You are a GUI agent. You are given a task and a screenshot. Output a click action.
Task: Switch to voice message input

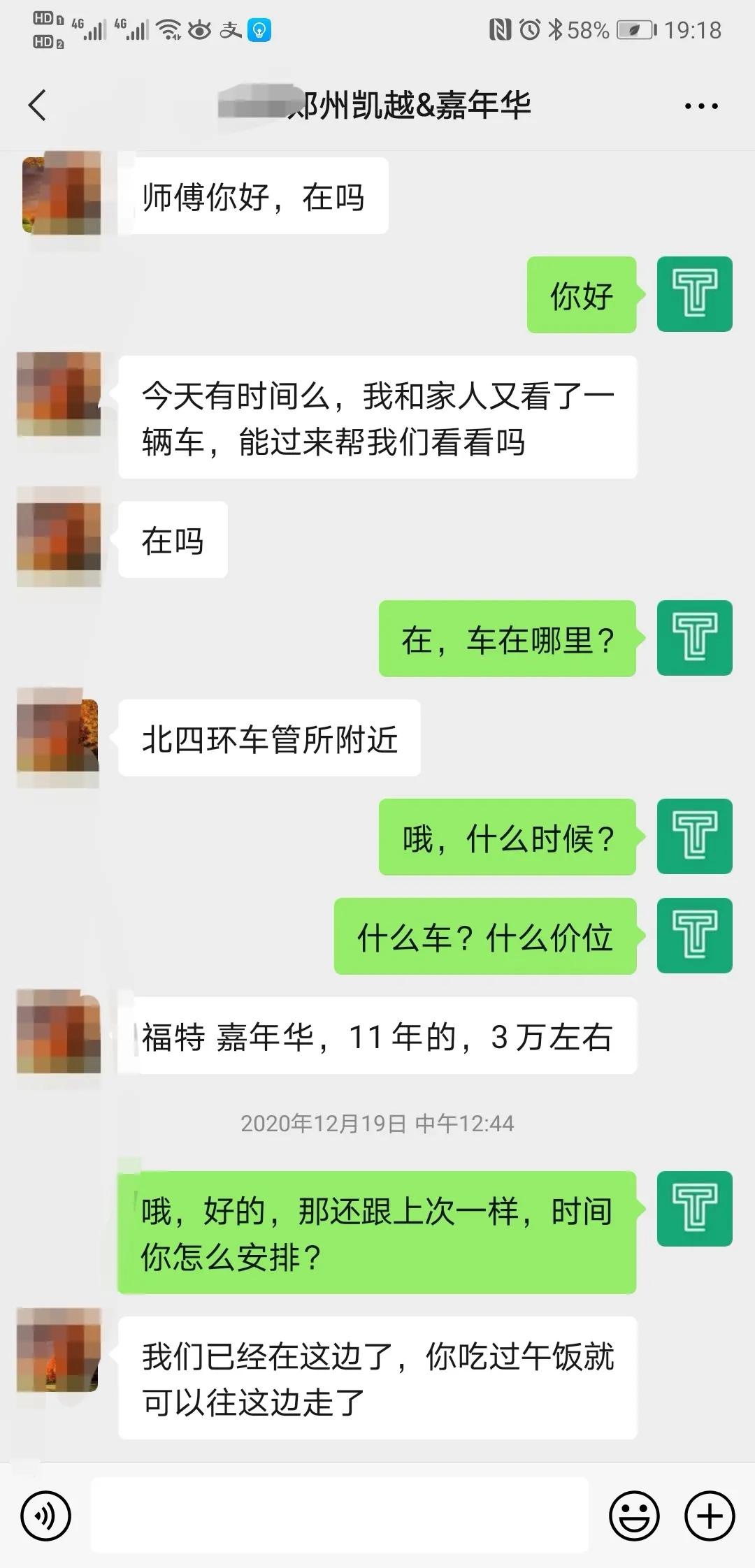[46, 1516]
